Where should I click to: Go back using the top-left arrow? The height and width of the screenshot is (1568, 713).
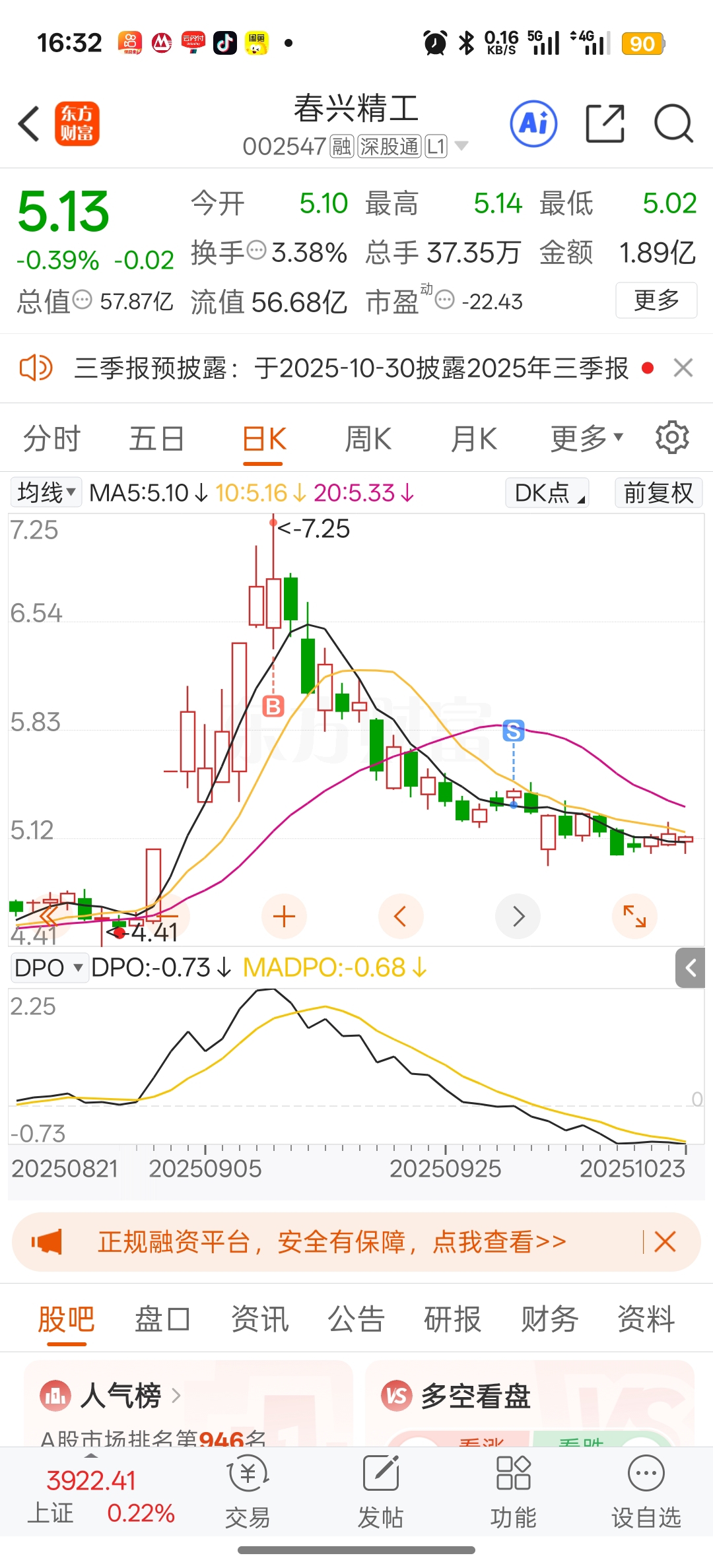(x=30, y=123)
